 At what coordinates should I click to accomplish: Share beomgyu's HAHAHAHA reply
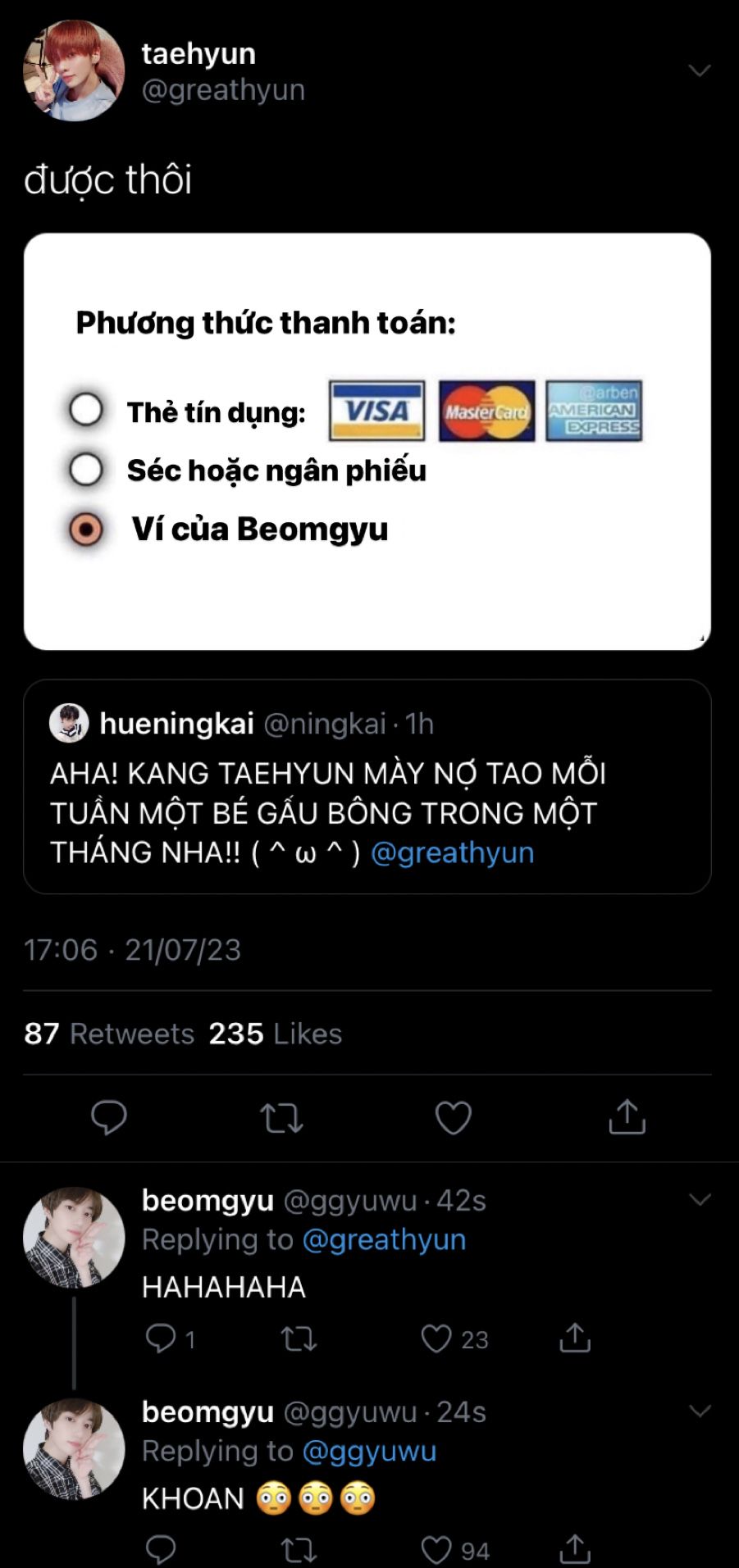pyautogui.click(x=575, y=1338)
